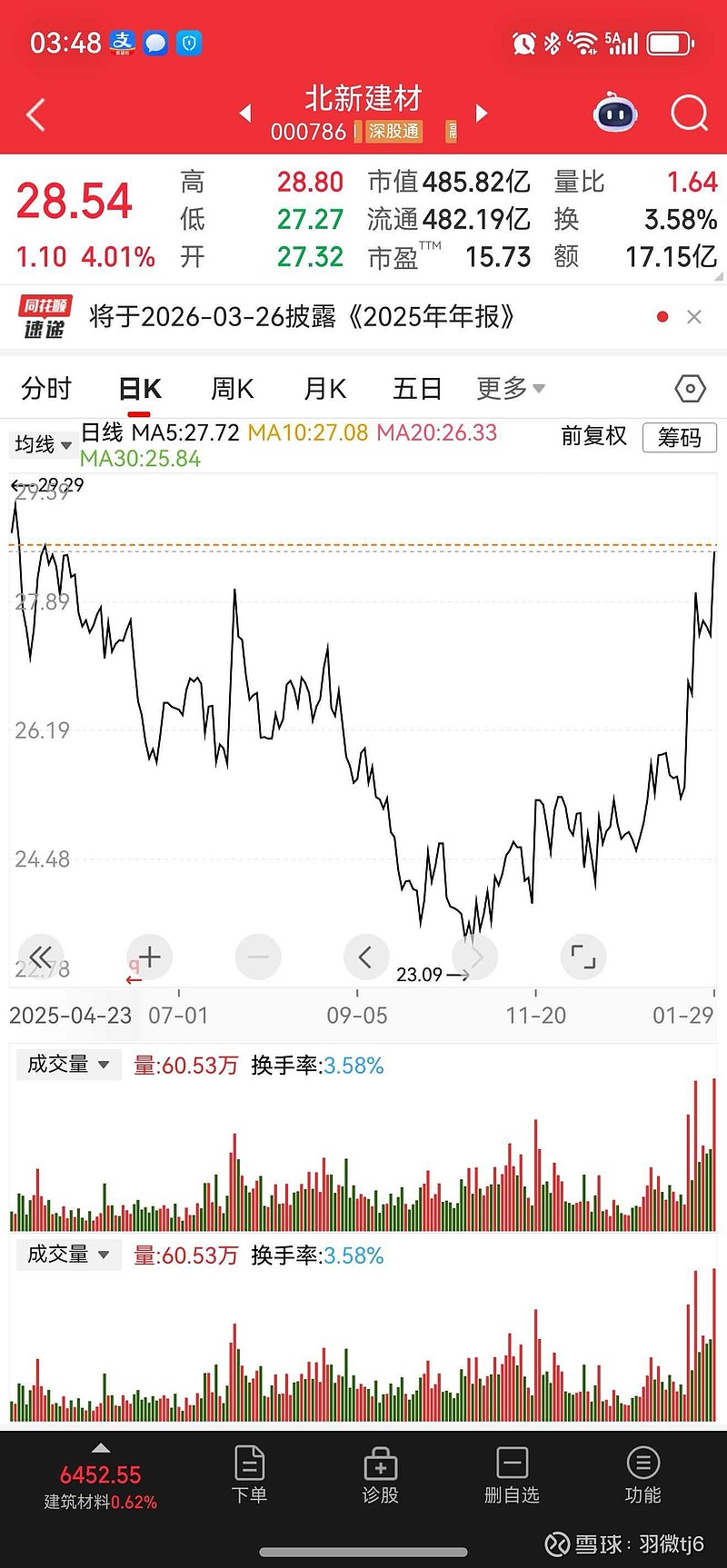Open the 2025年年报 disclosure notice
The height and width of the screenshot is (1568, 727).
click(x=302, y=317)
